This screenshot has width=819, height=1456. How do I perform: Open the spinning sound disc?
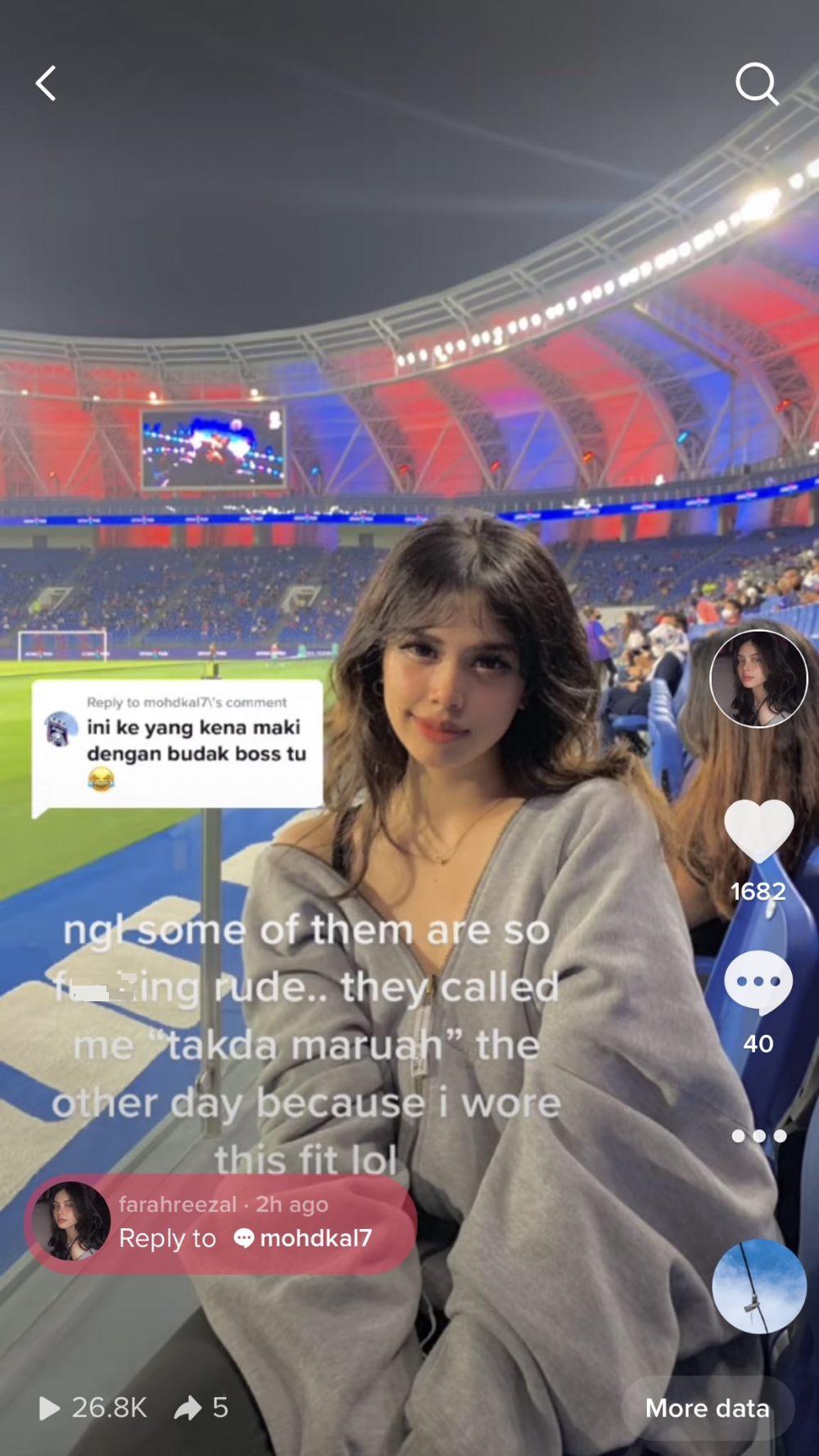(x=759, y=1286)
